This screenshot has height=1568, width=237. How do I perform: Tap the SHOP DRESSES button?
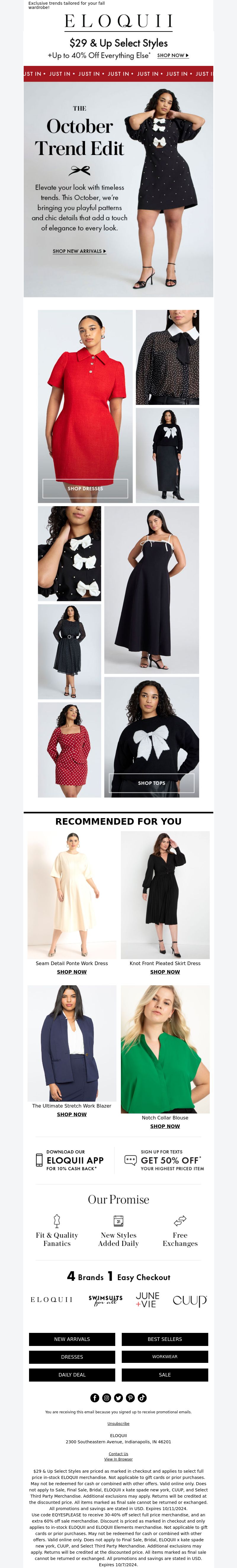click(x=85, y=488)
